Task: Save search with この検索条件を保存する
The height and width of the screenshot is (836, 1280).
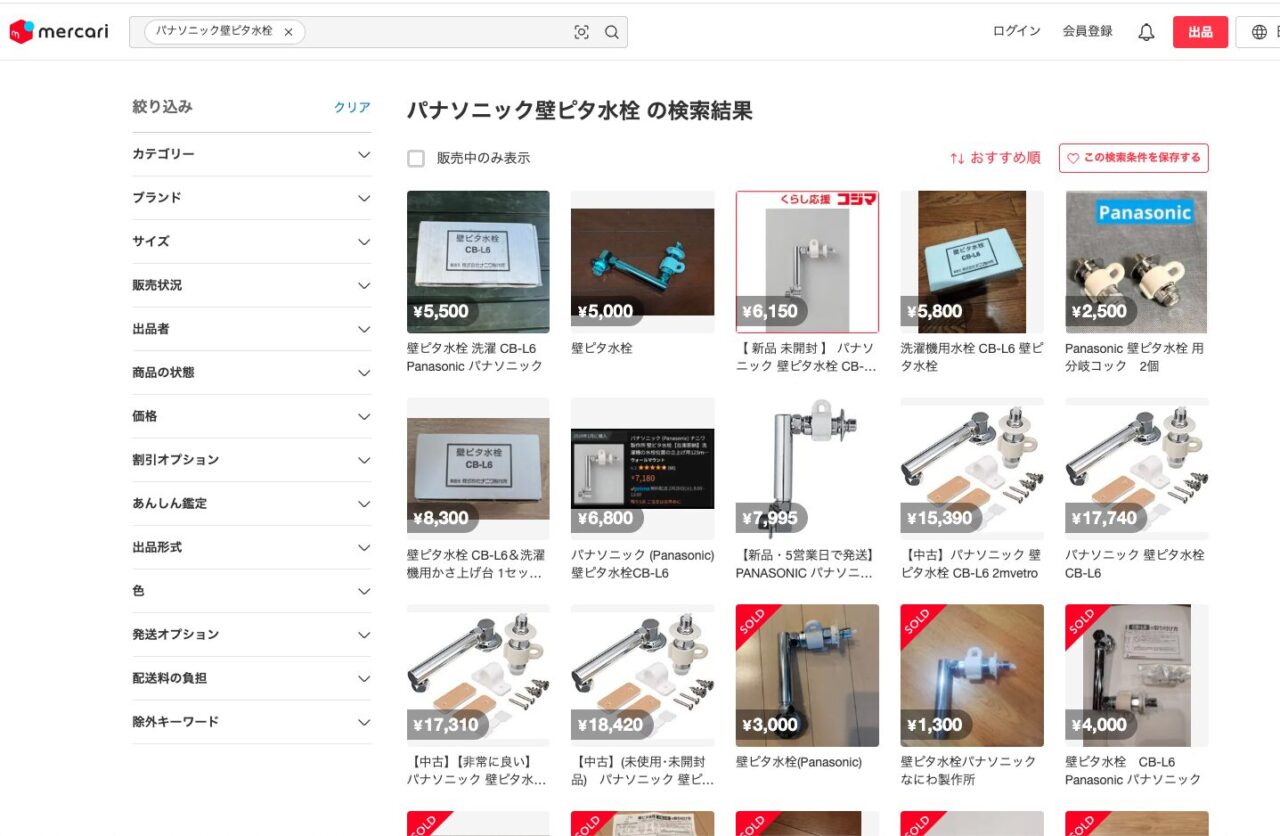Action: click(x=1133, y=158)
